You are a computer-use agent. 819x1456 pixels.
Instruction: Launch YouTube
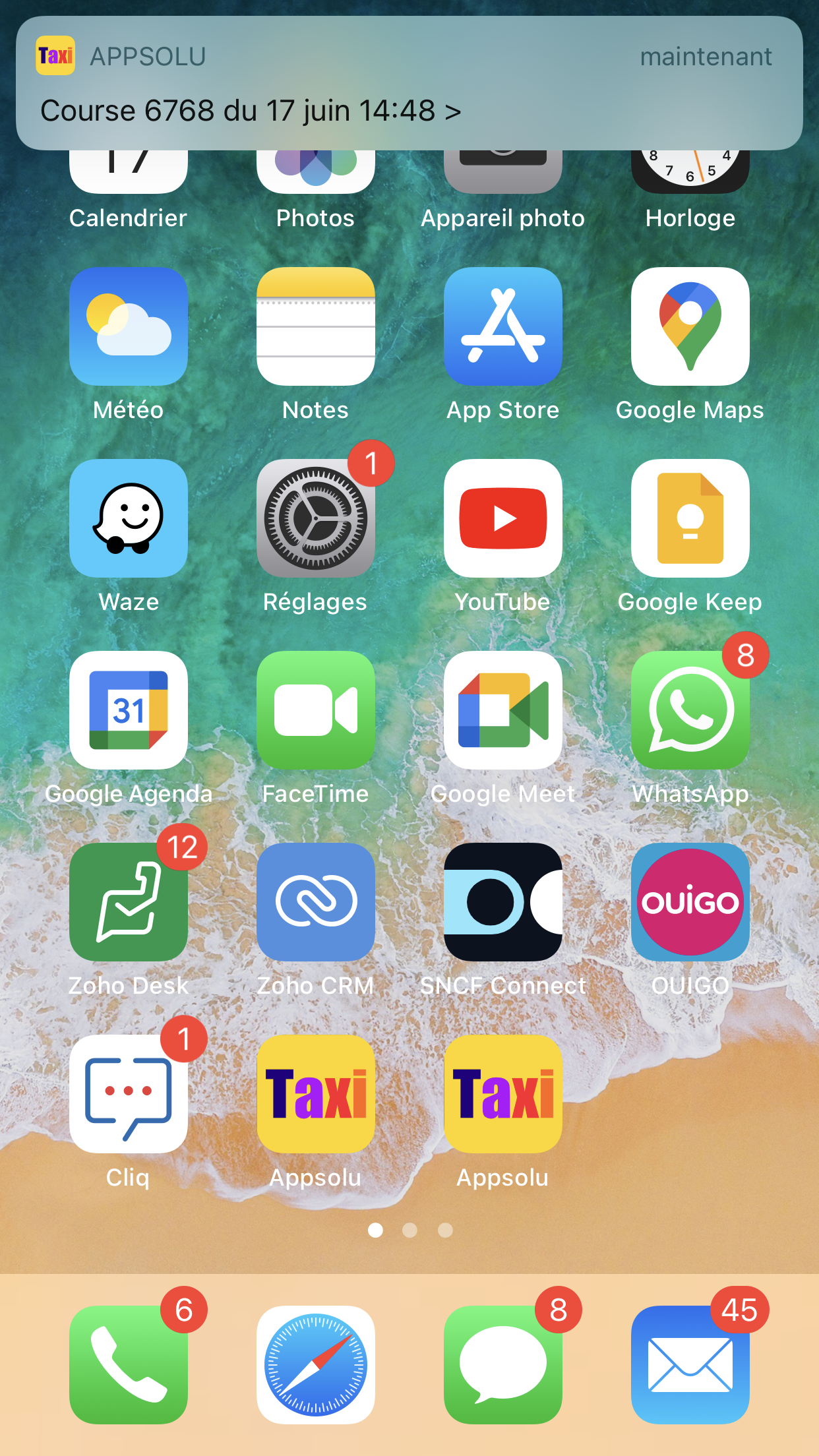[x=503, y=519]
